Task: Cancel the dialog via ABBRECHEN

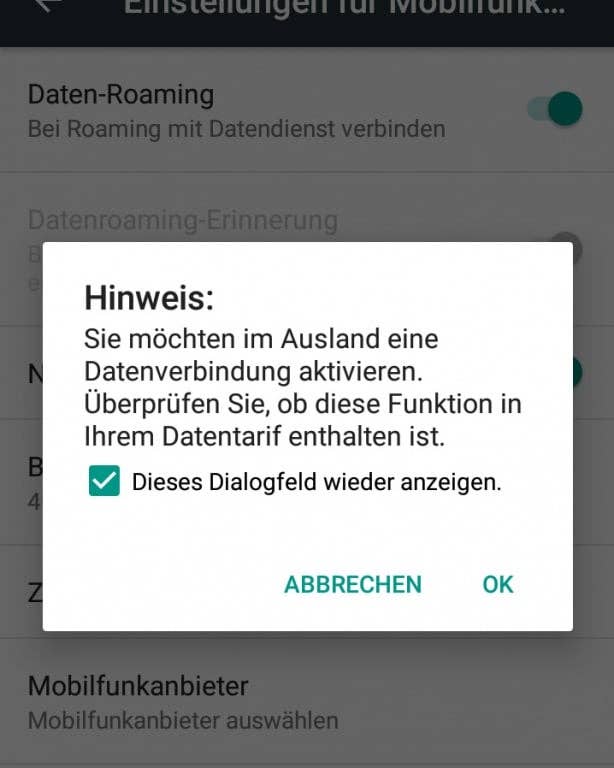Action: coord(353,584)
